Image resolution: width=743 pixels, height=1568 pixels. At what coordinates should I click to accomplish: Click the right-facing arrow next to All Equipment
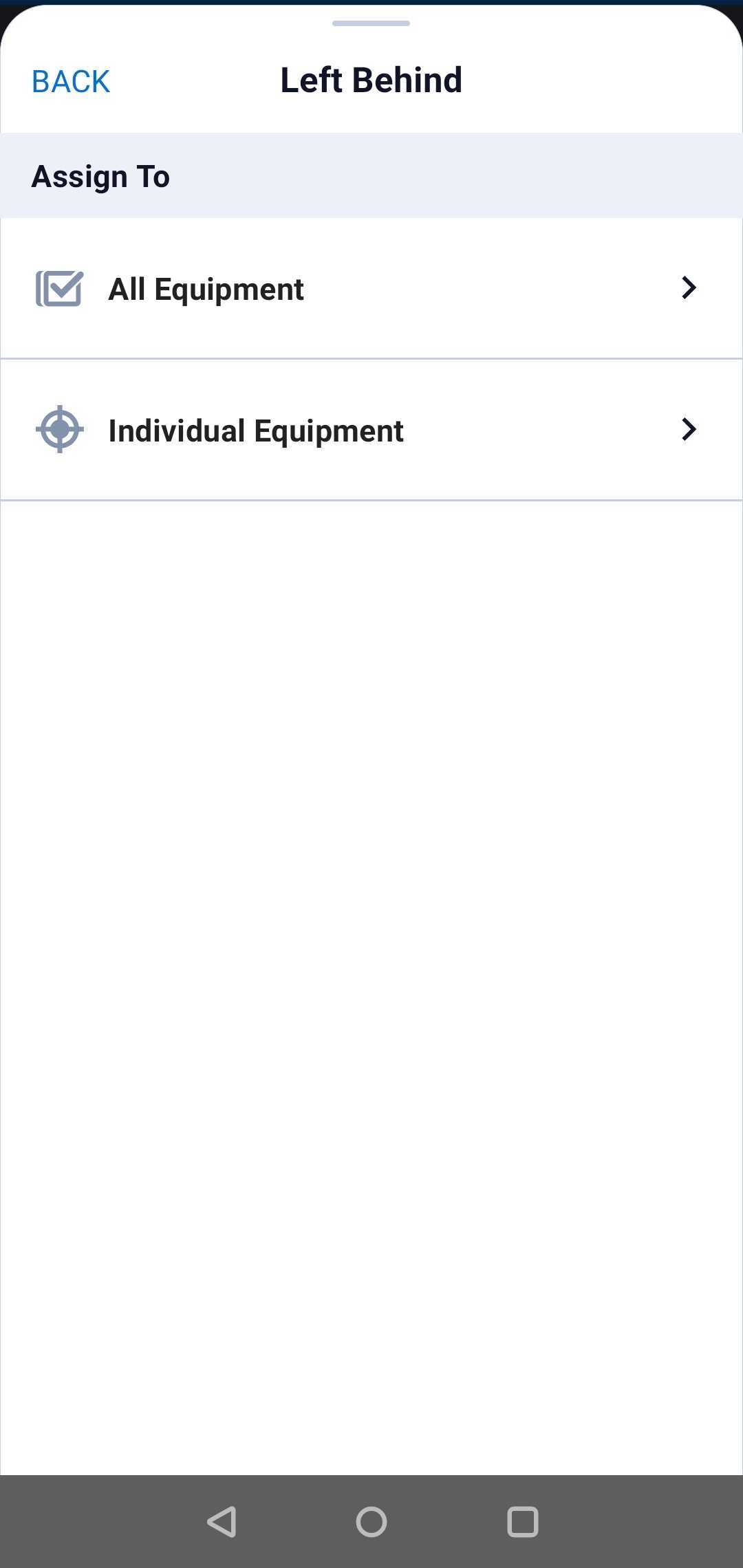coord(689,287)
